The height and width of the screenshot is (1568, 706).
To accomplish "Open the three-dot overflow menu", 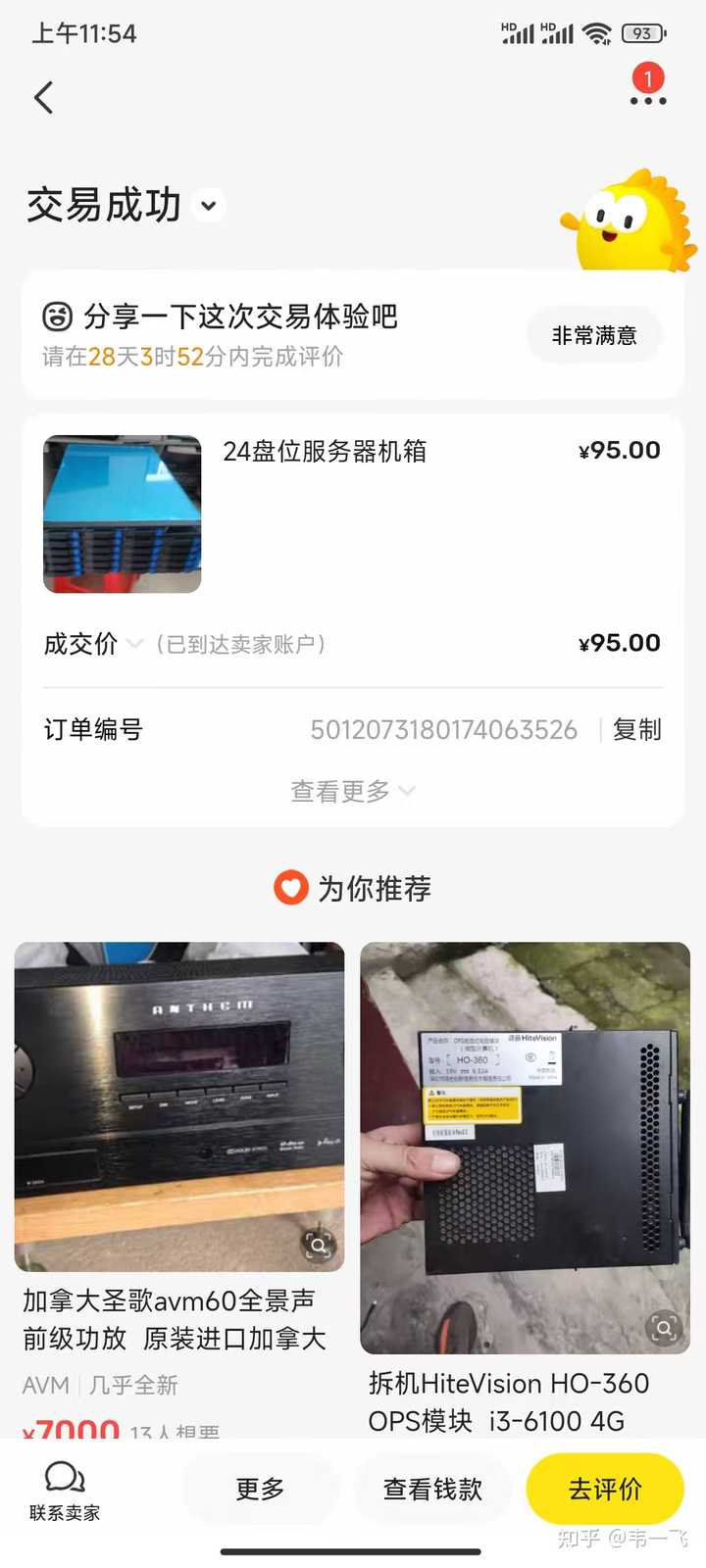I will tap(647, 100).
